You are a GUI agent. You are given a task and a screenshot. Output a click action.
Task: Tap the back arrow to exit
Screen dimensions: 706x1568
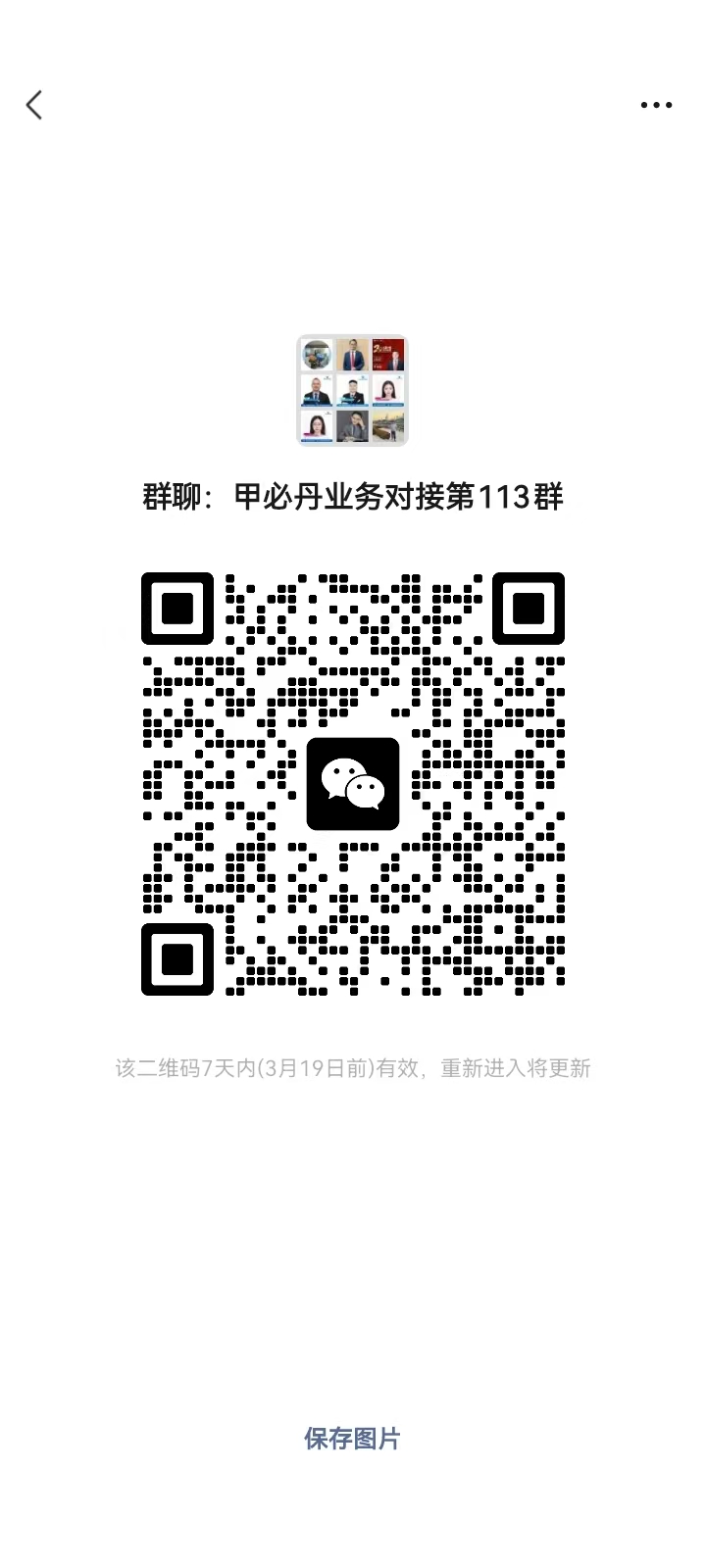(34, 105)
